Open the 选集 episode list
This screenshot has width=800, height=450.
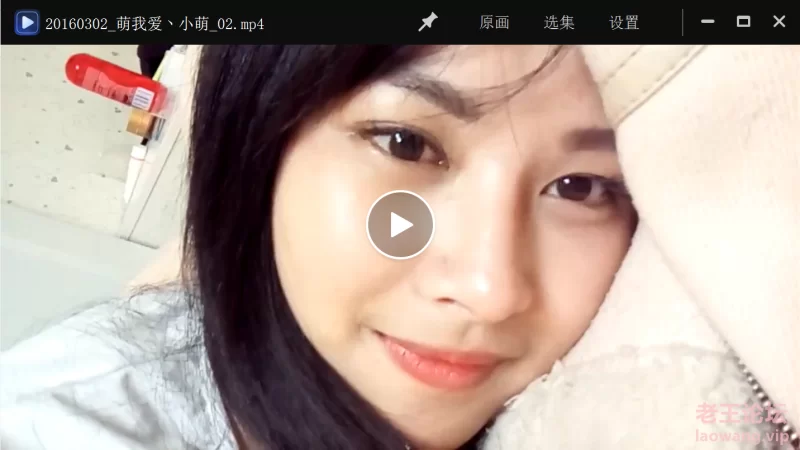(x=559, y=22)
